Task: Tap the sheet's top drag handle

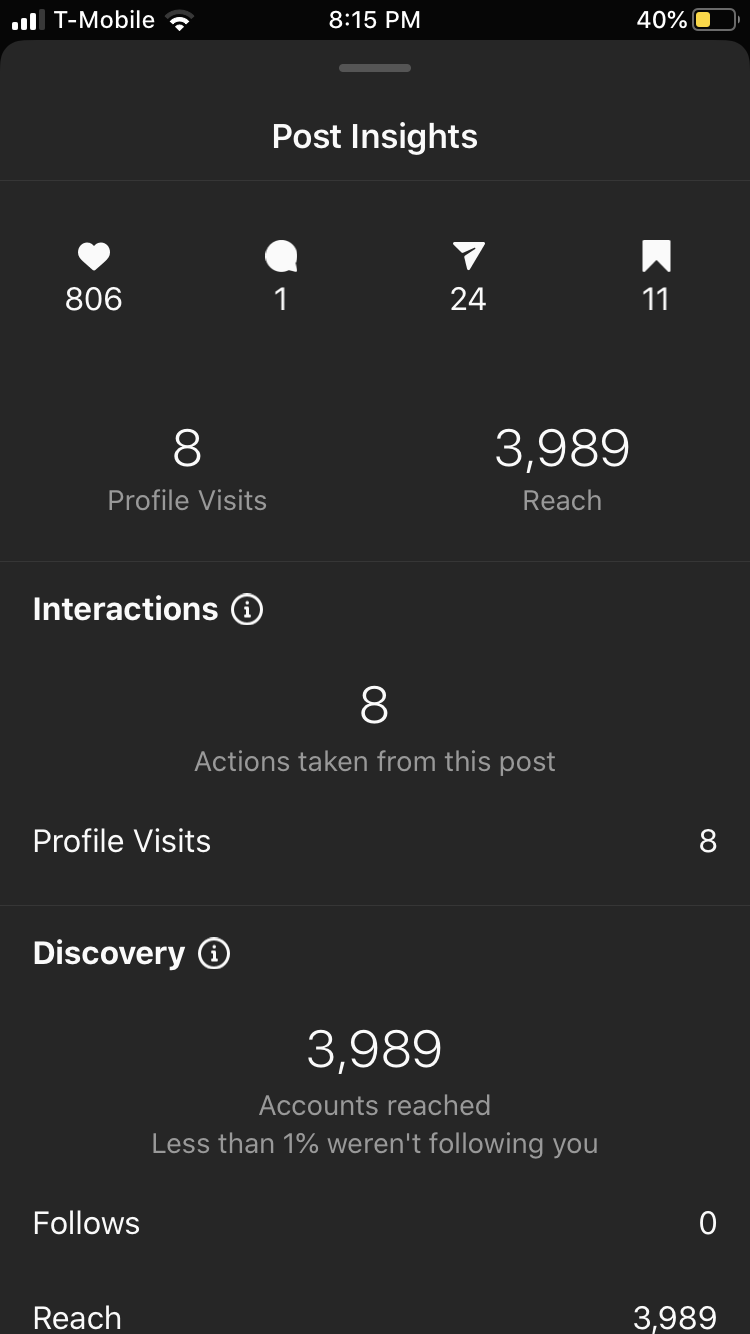Action: pos(375,68)
